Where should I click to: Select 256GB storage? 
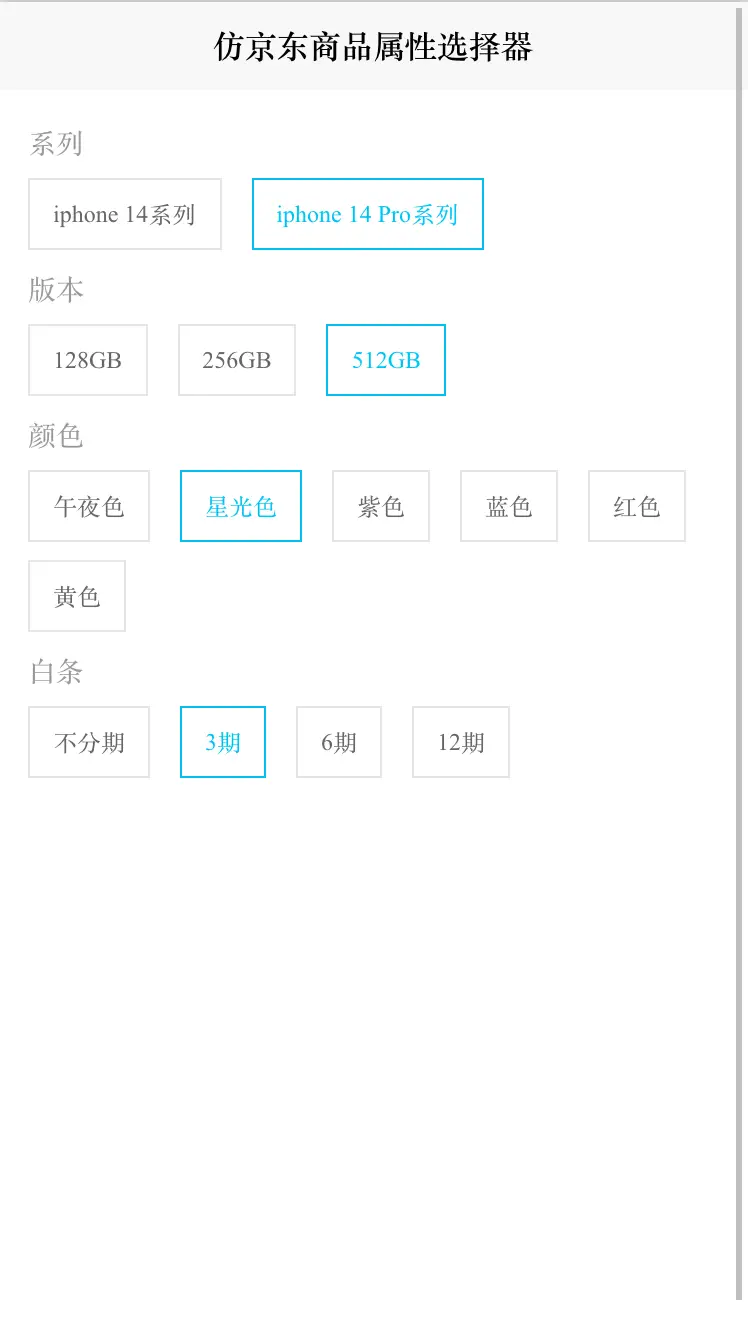(x=237, y=360)
